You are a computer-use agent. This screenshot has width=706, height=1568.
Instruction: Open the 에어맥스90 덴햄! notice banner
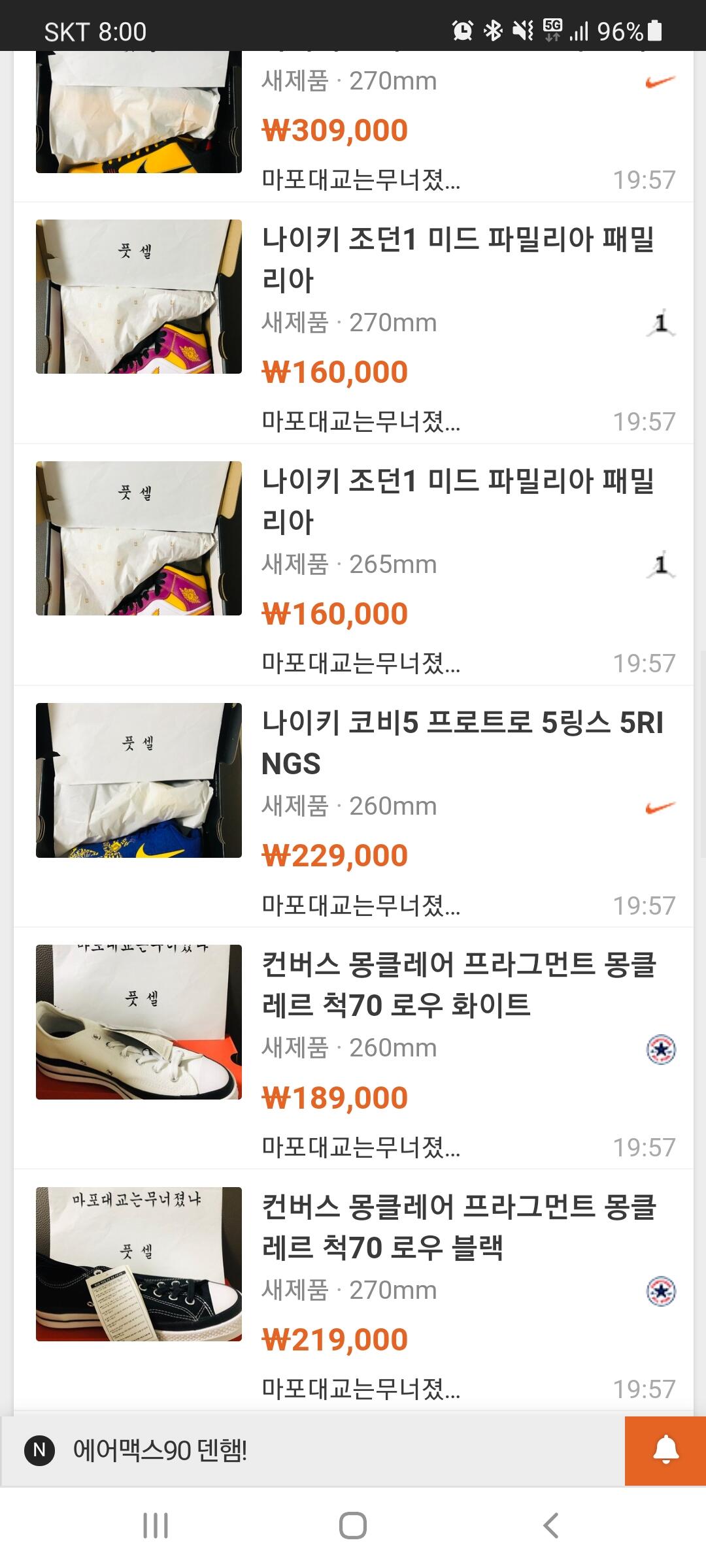pyautogui.click(x=261, y=1450)
